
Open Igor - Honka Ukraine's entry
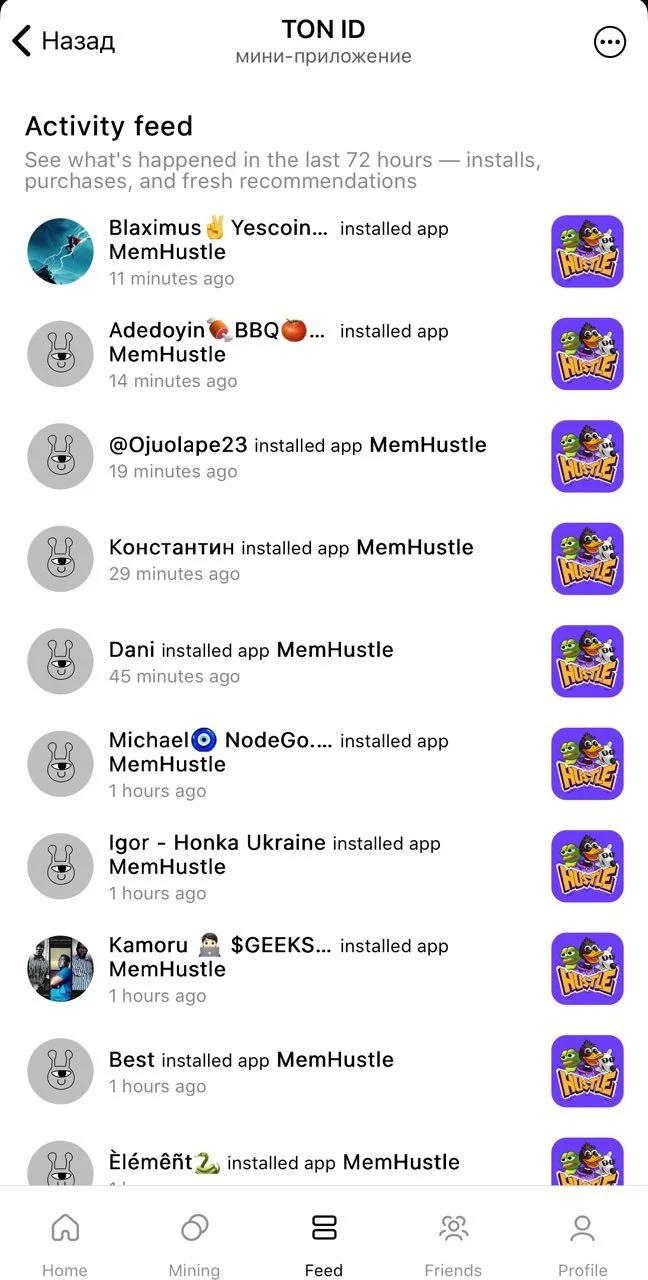tap(324, 867)
